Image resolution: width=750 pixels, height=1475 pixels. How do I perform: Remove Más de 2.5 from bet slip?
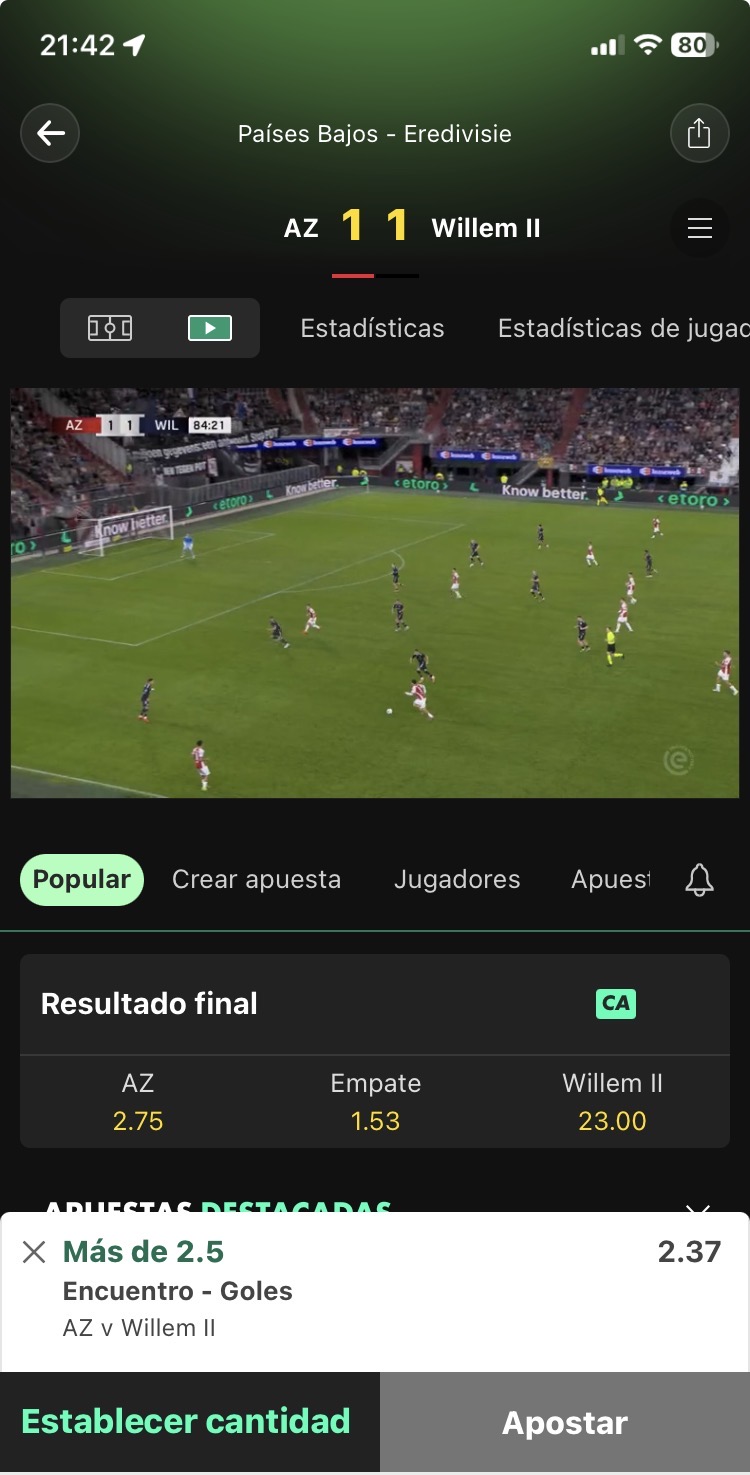34,1252
